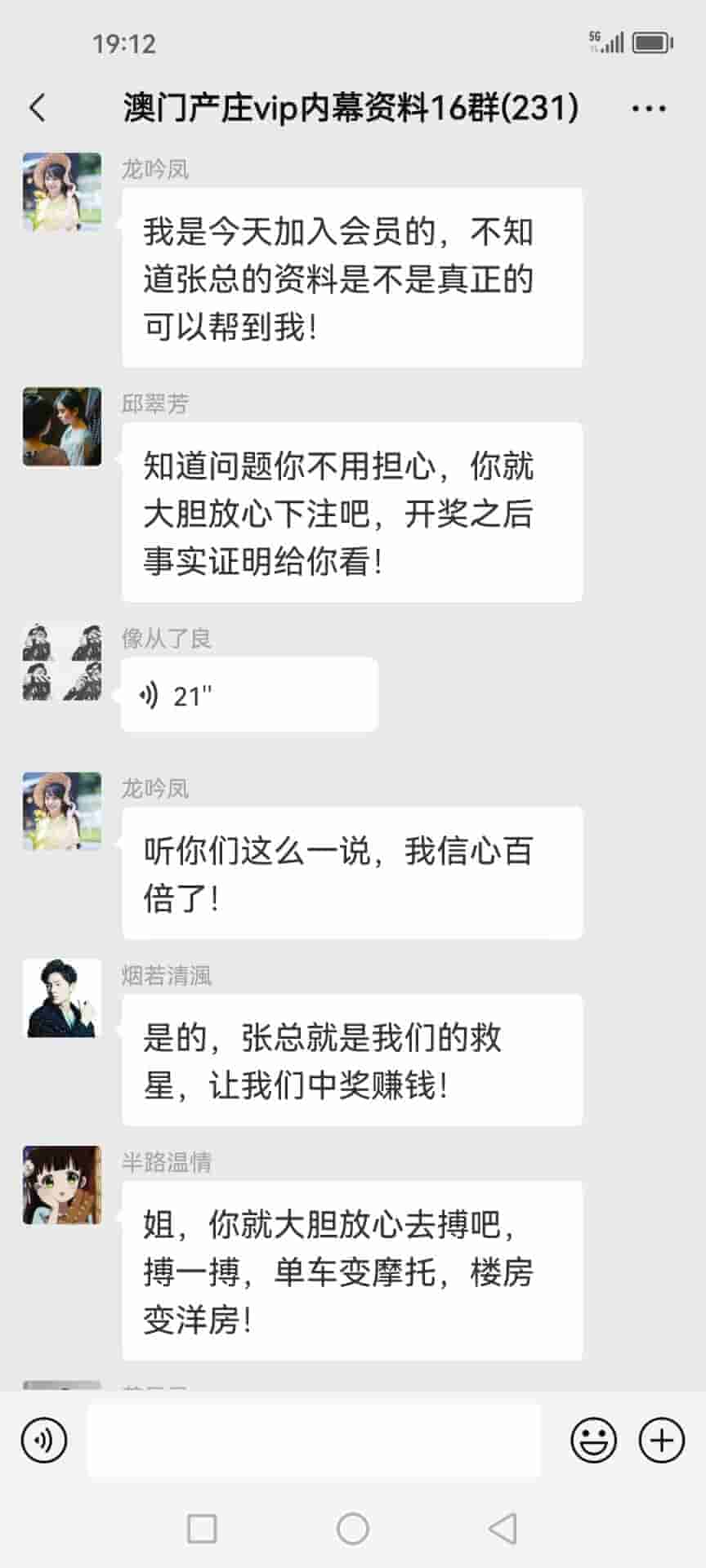
Task: Go back from the group chat
Action: (x=38, y=108)
